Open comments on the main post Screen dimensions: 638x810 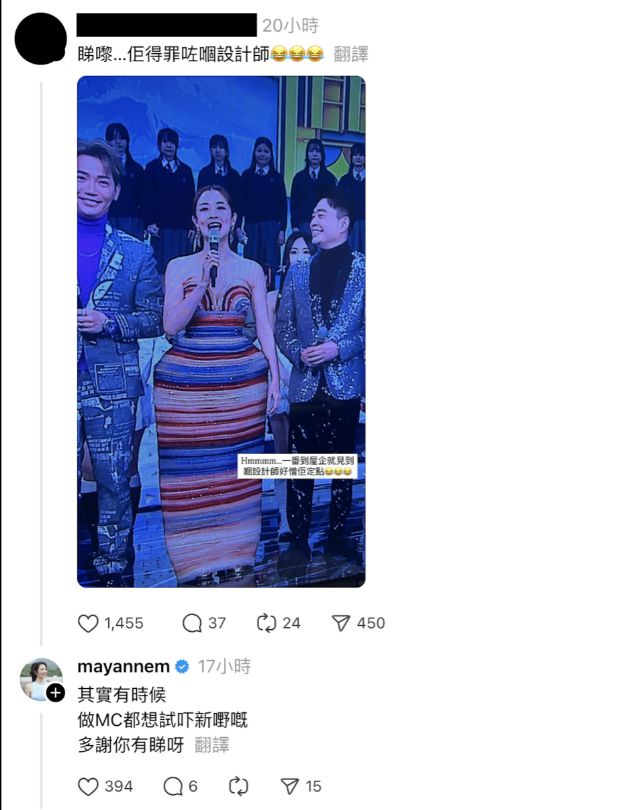point(192,623)
